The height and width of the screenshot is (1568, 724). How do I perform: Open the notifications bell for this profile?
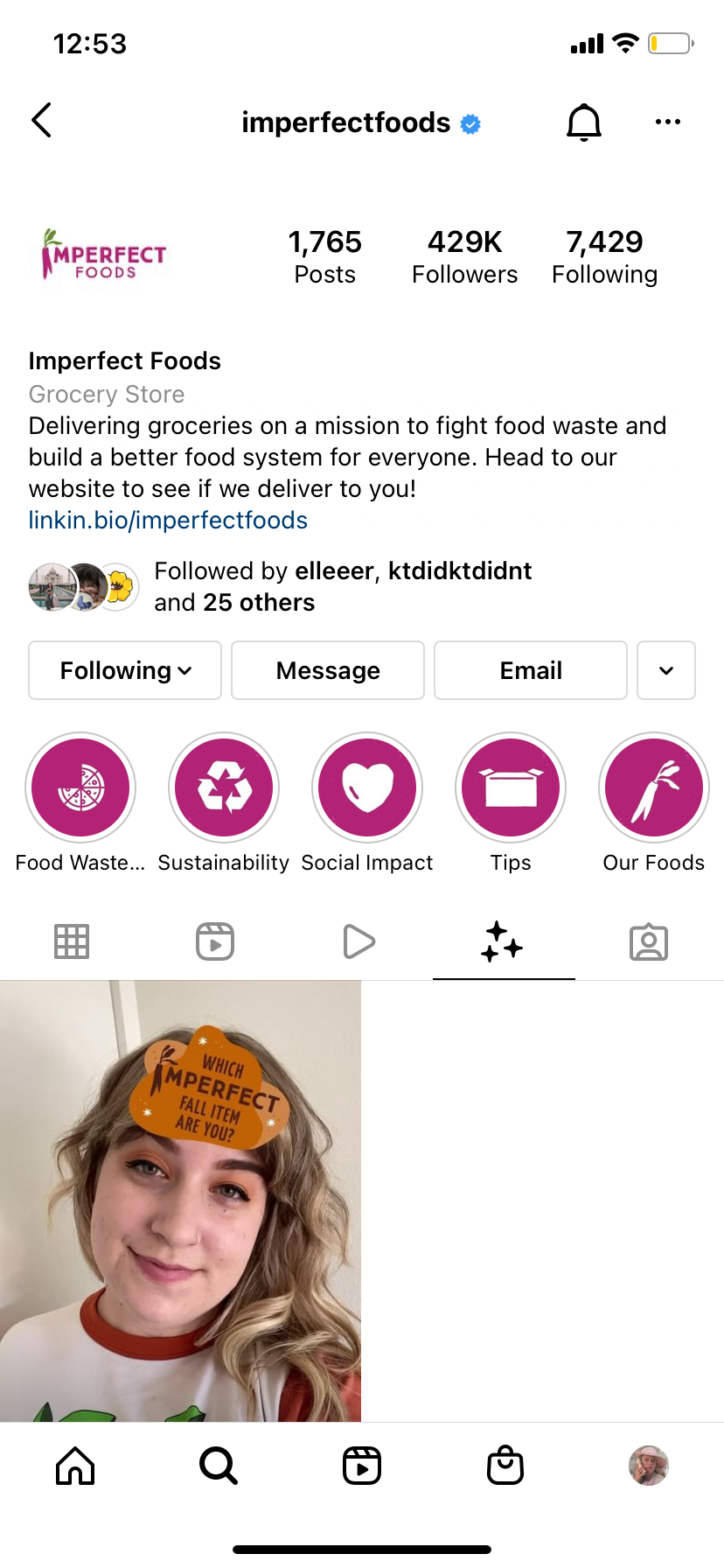pyautogui.click(x=583, y=122)
